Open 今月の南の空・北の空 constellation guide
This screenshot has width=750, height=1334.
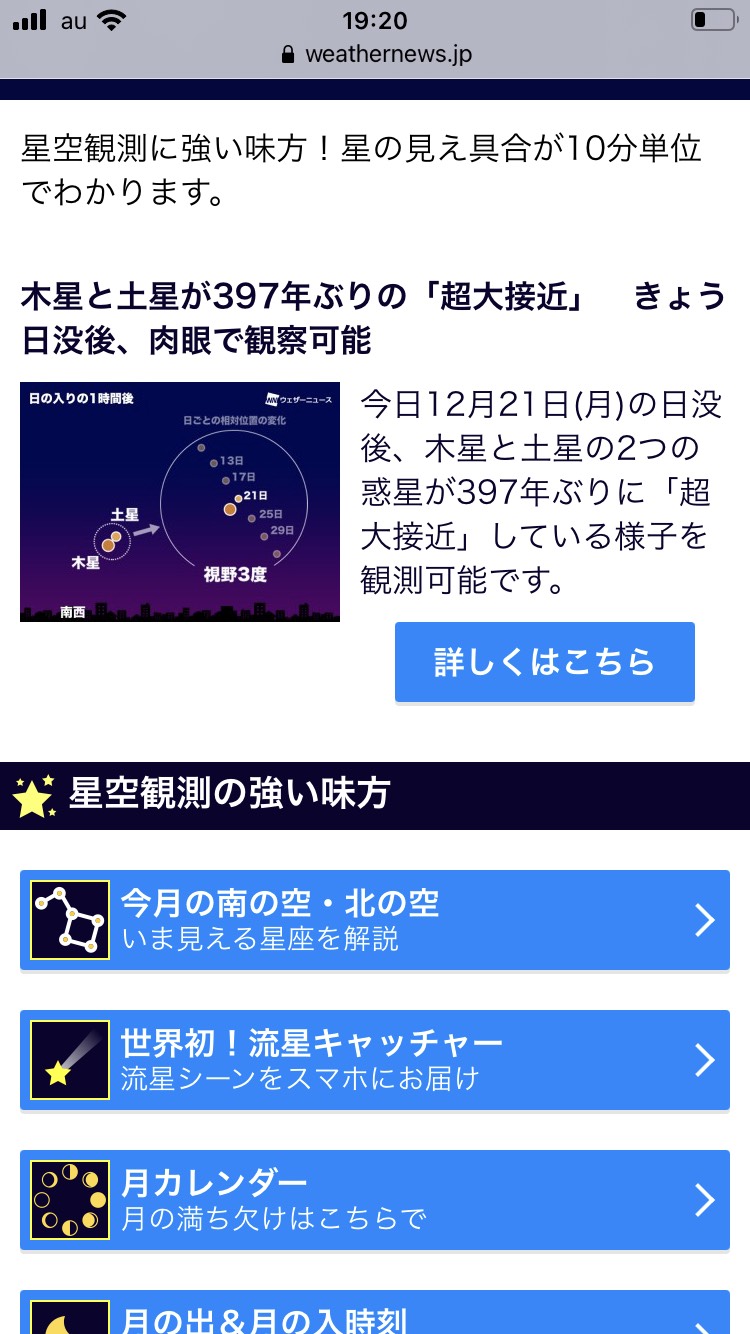(375, 920)
